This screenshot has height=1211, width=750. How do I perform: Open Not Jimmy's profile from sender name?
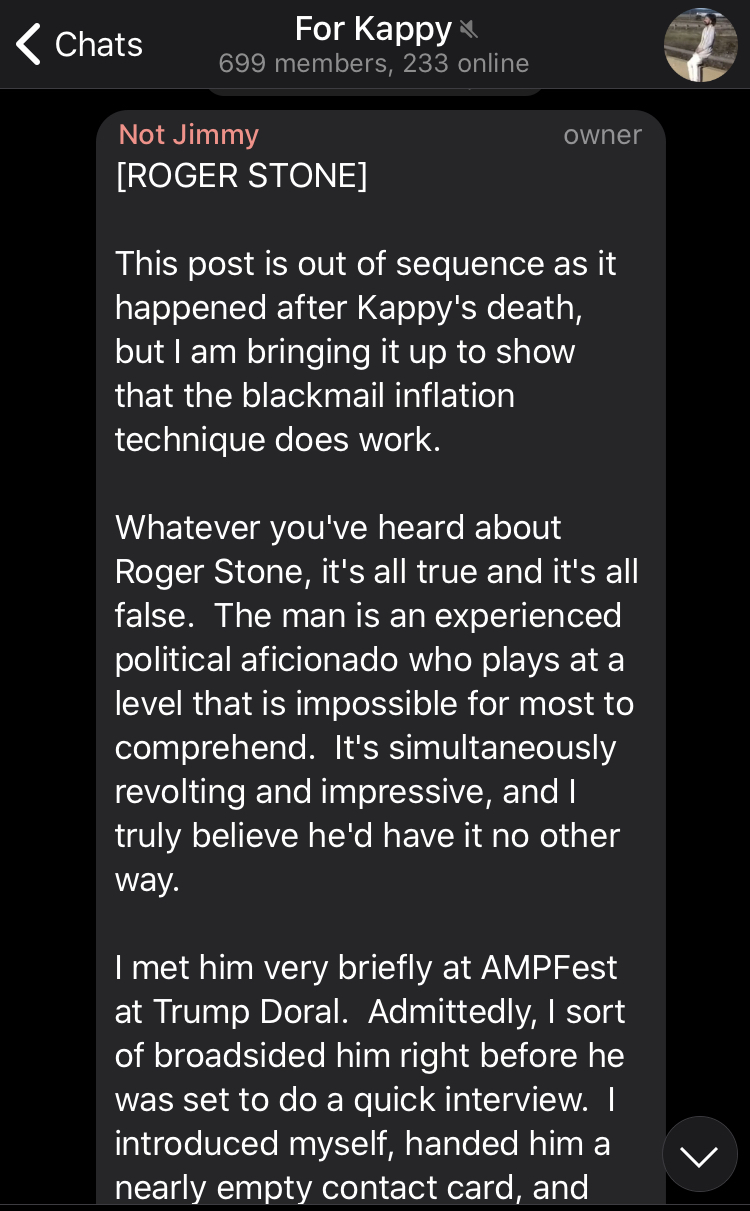point(189,134)
